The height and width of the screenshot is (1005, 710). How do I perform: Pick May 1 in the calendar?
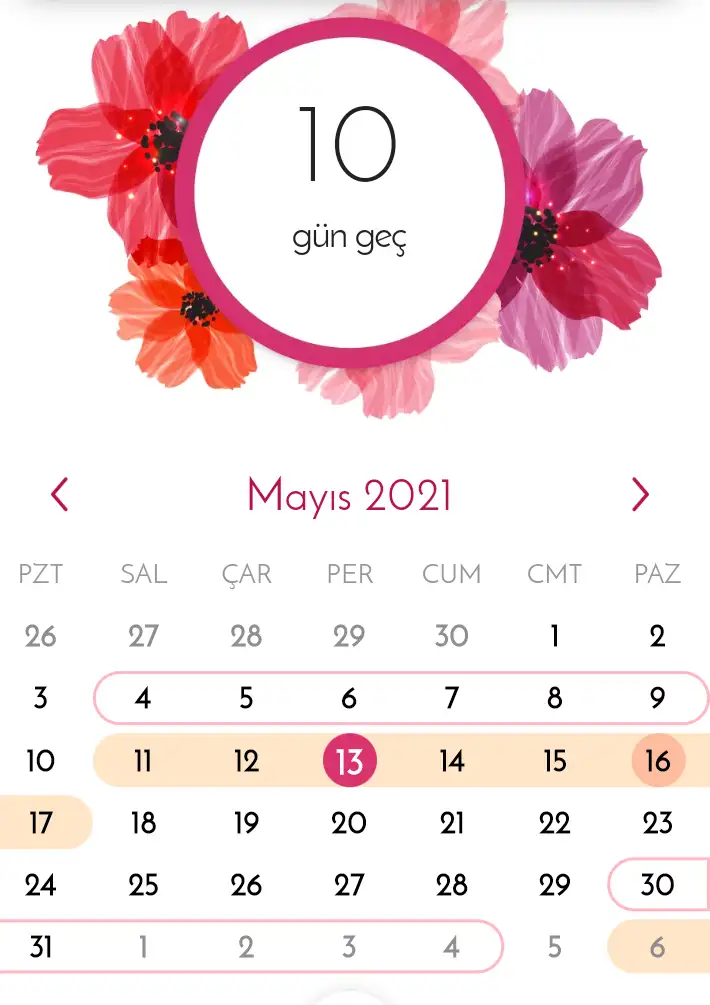[554, 636]
